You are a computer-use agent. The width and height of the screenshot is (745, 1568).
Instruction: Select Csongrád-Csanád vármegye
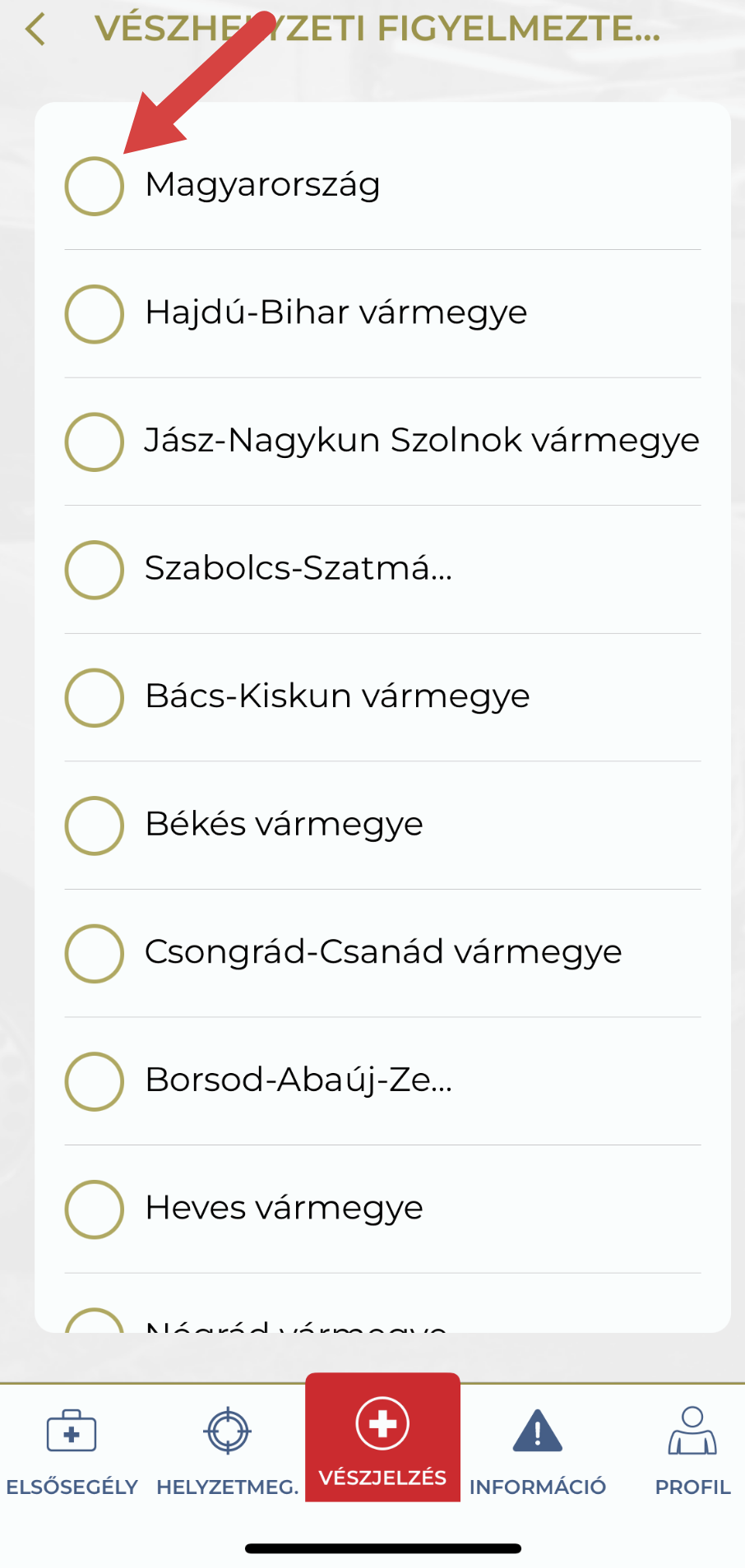[95, 953]
